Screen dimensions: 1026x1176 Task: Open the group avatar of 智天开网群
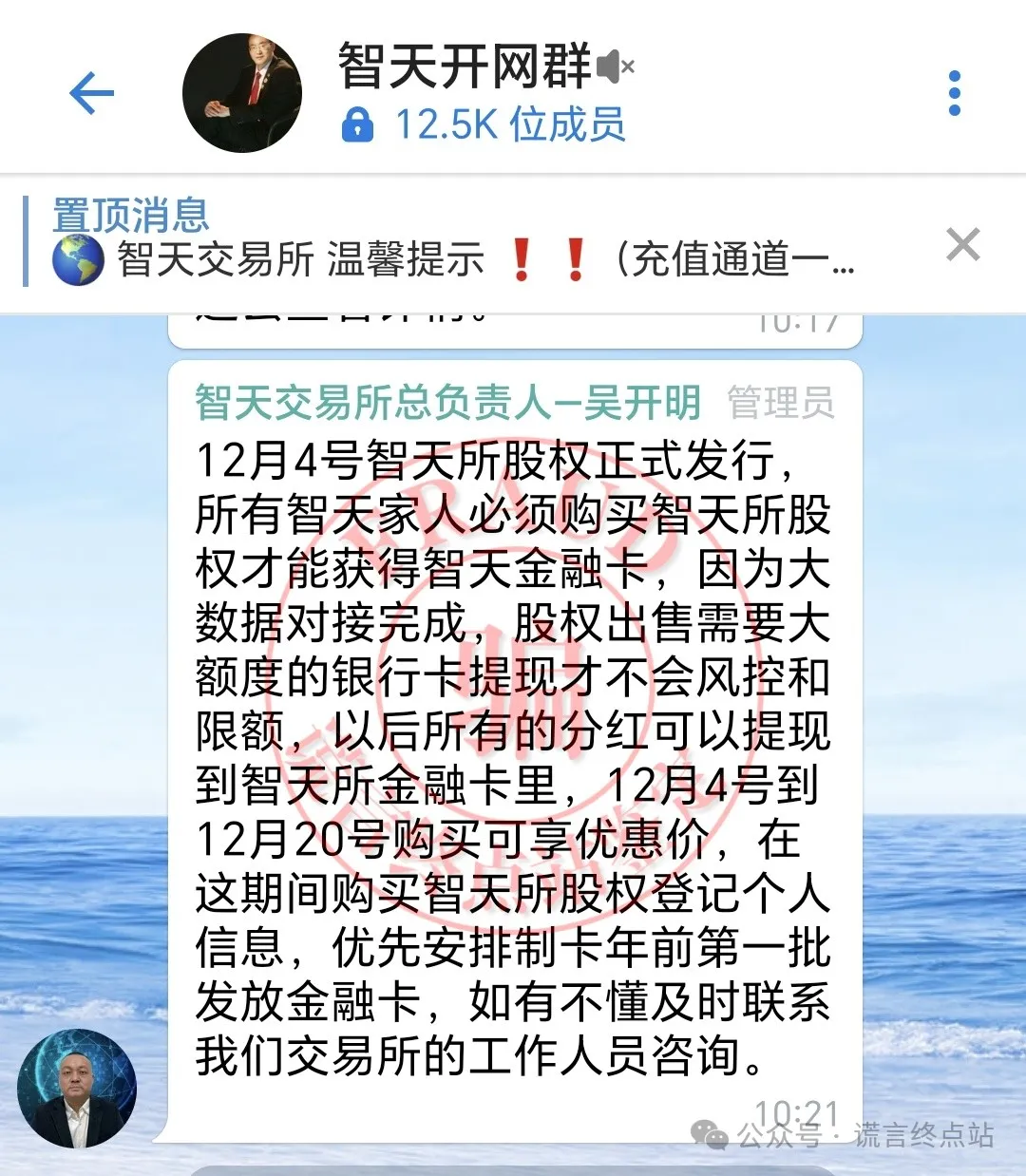tap(241, 93)
